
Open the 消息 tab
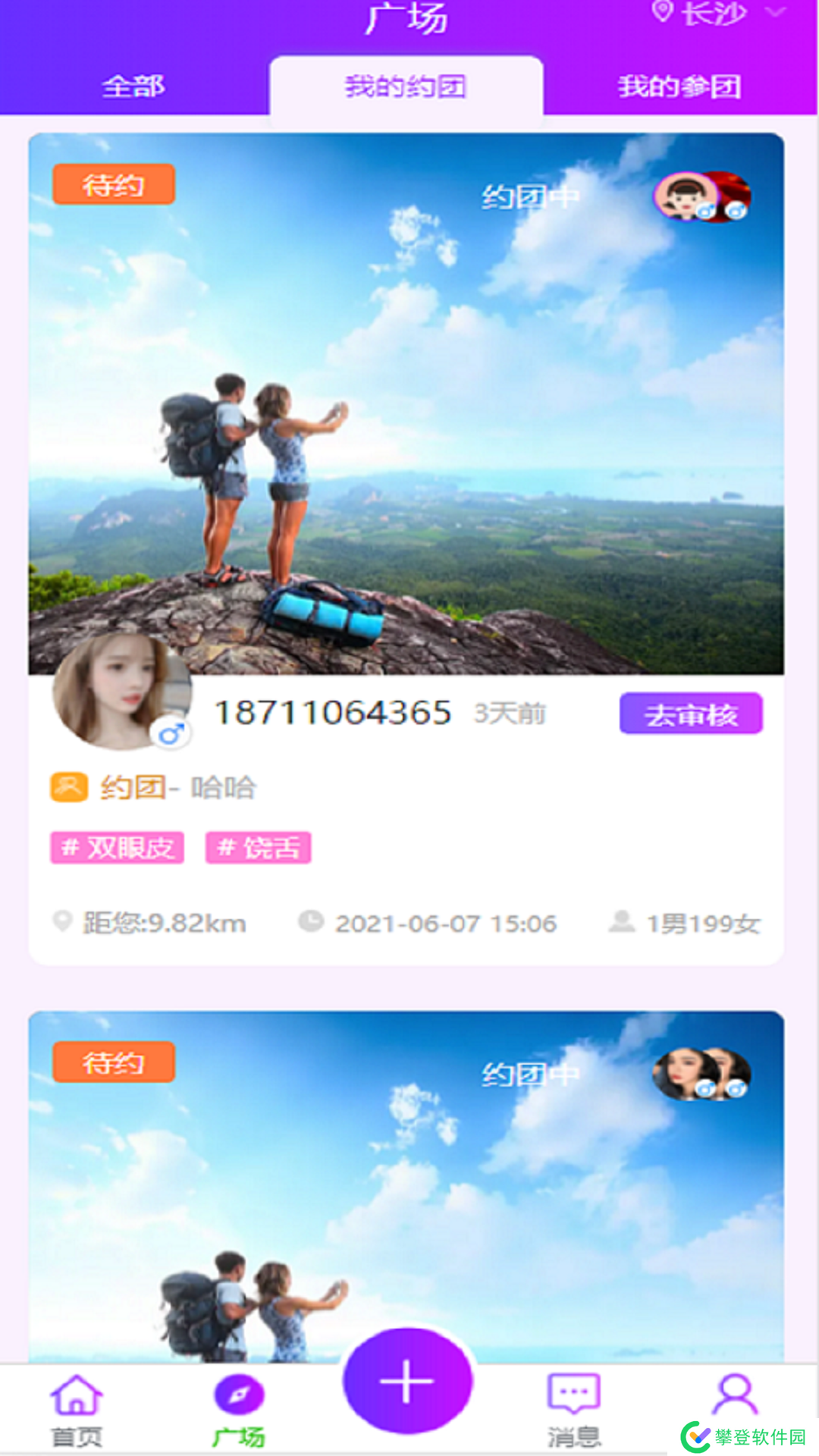click(574, 1410)
